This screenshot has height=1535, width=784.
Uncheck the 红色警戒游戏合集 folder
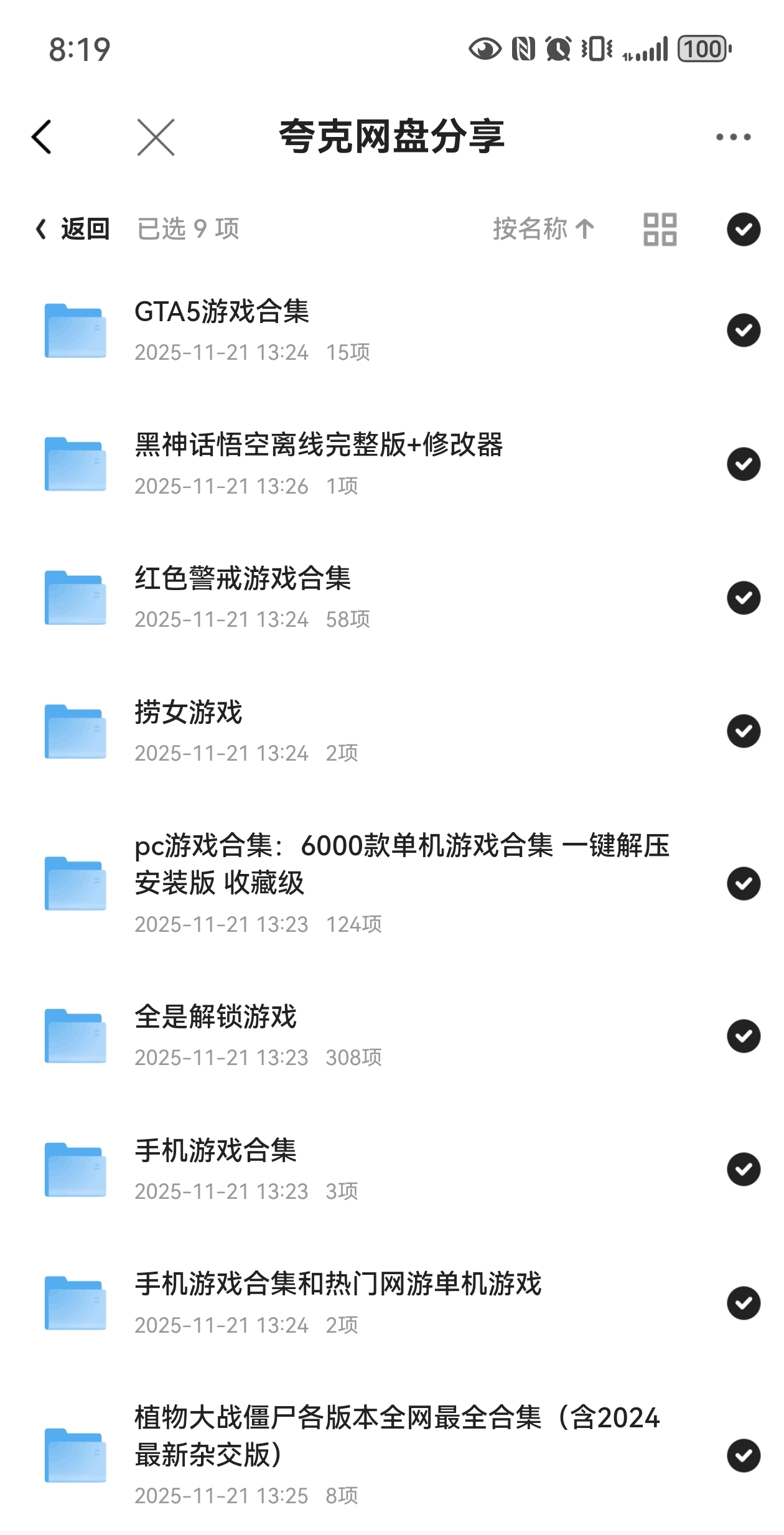pyautogui.click(x=744, y=598)
